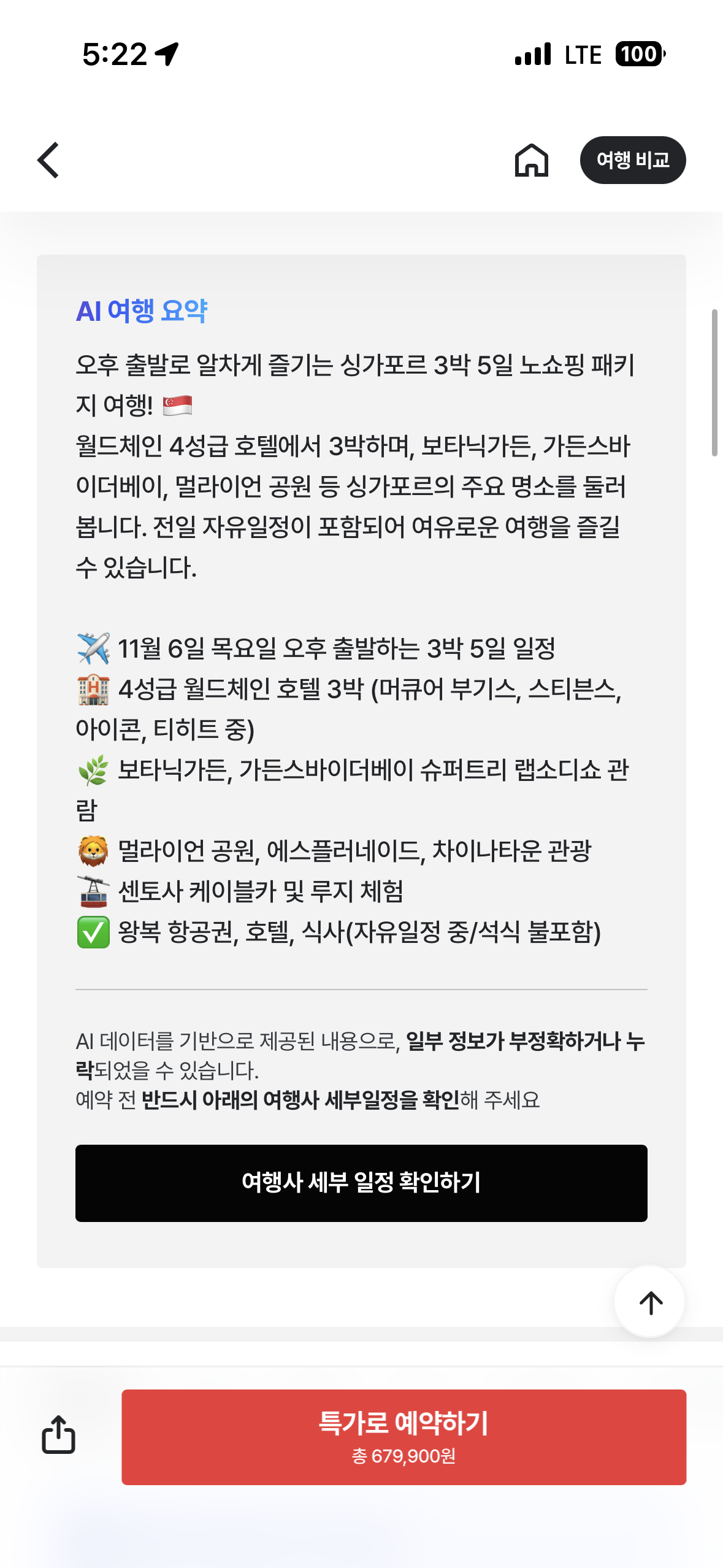Viewport: 723px width, 1568px height.
Task: Tap 여행사 세부 일정 확인하기 button
Action: pos(361,1183)
